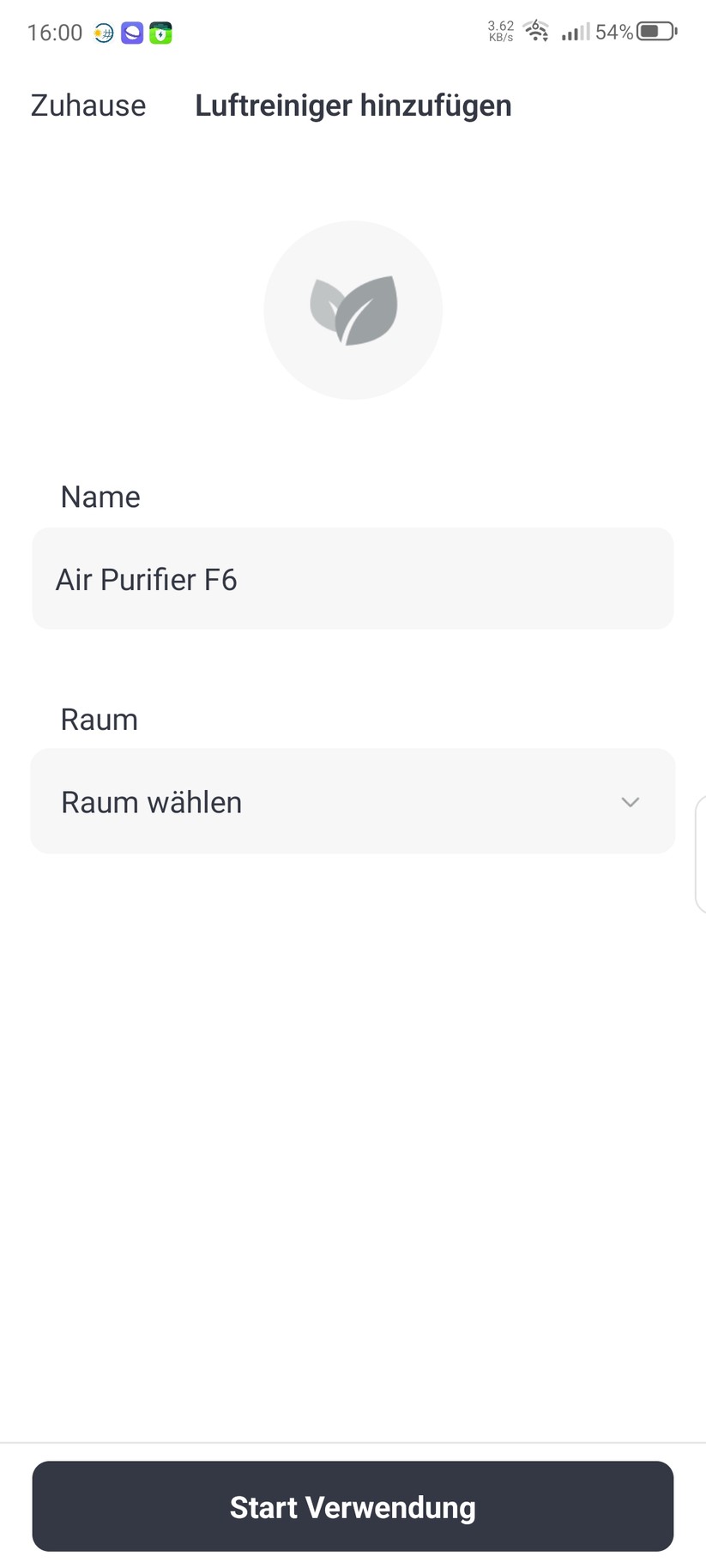The height and width of the screenshot is (1568, 706).
Task: Tap the Luftreiniger hinzufügen title
Action: pyautogui.click(x=353, y=105)
